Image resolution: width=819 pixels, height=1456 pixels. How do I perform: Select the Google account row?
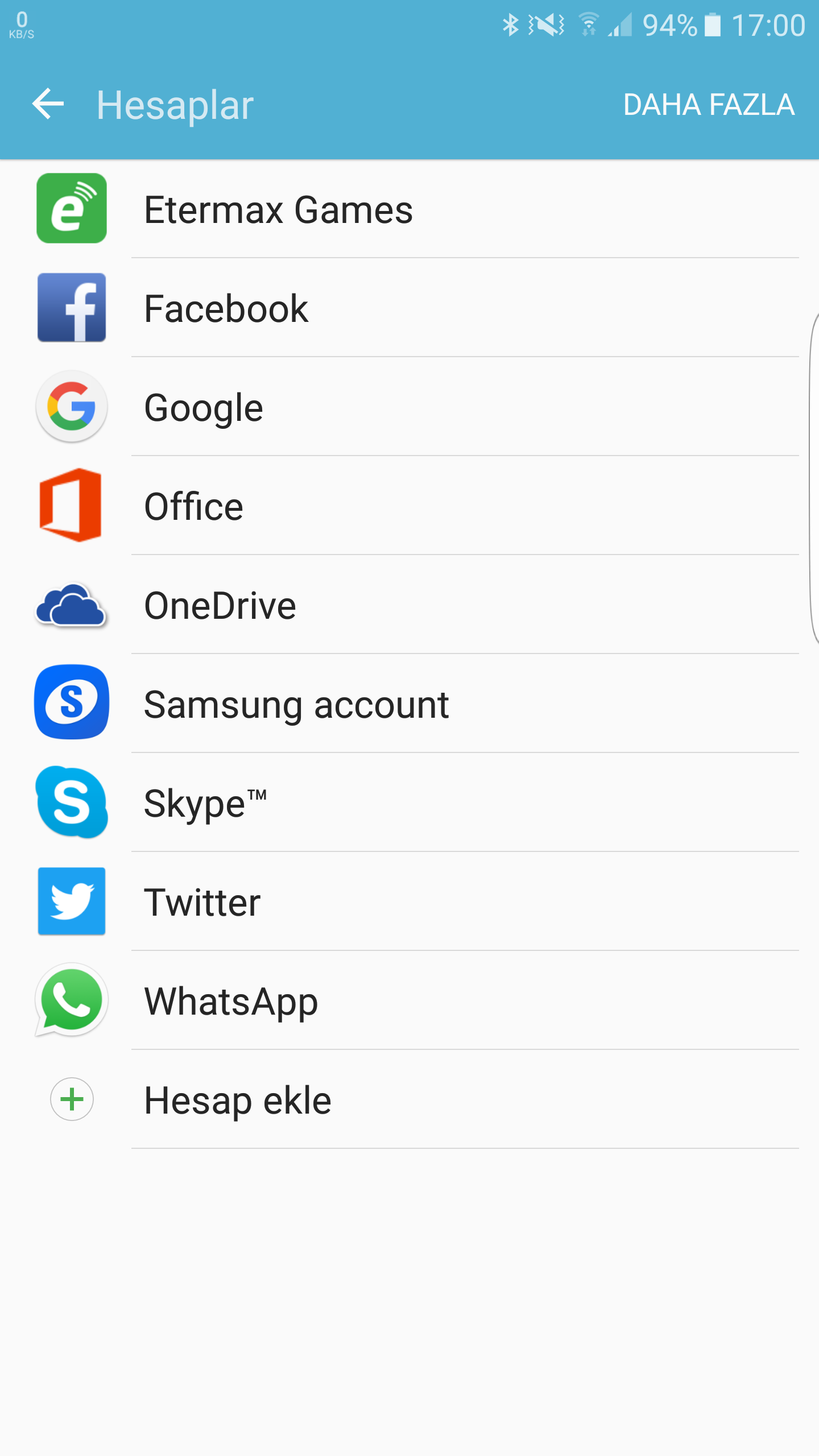pyautogui.click(x=409, y=407)
